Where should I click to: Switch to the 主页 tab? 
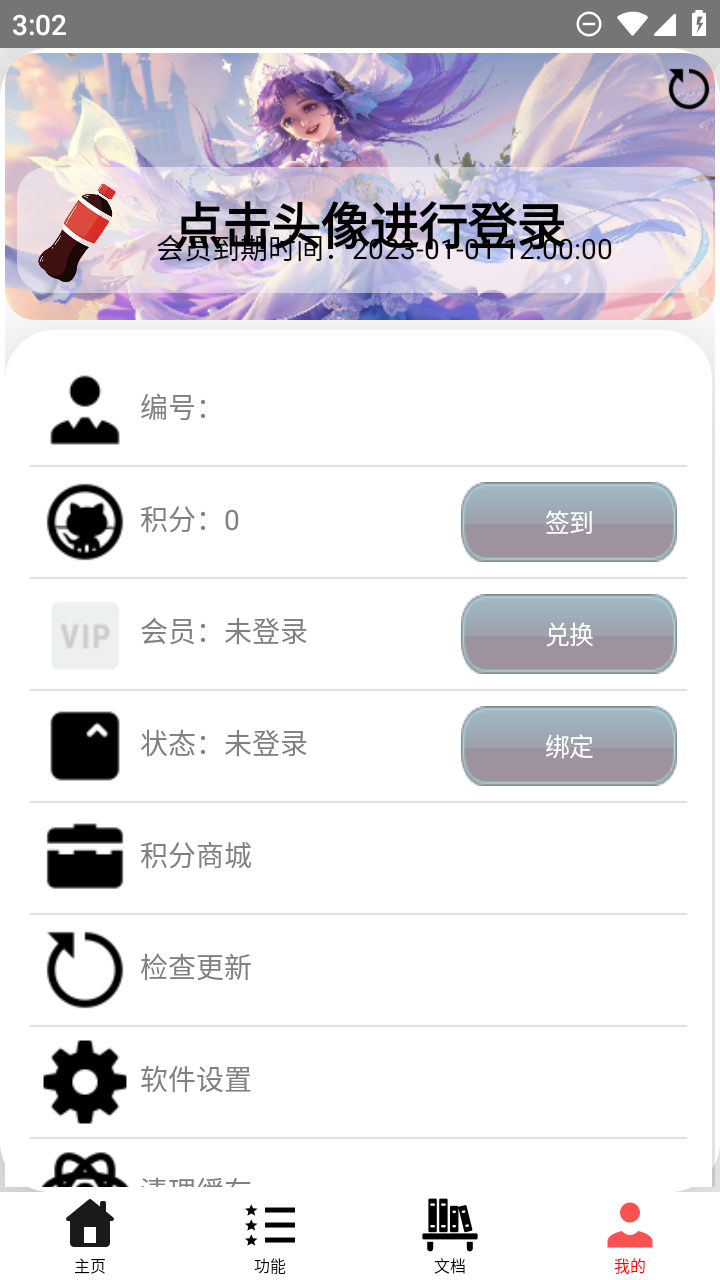90,1238
